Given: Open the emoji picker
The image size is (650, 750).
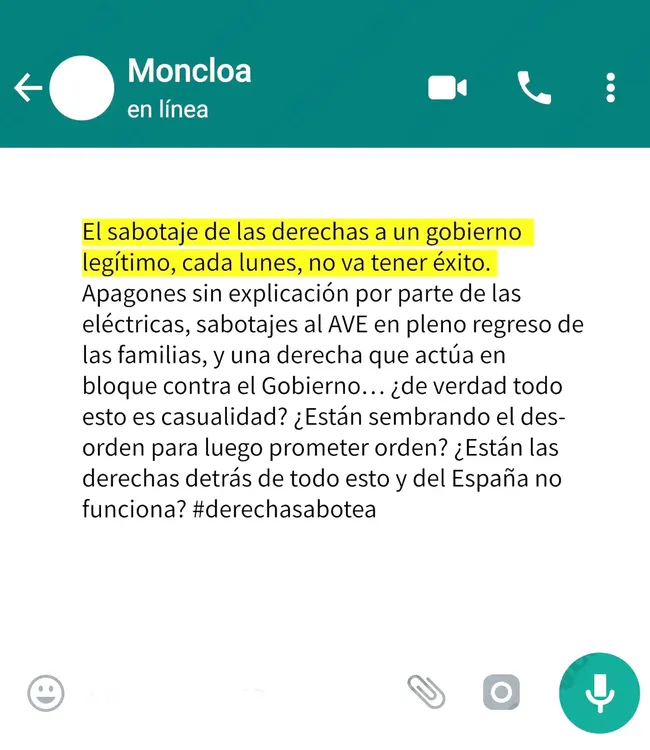Looking at the screenshot, I should point(46,692).
